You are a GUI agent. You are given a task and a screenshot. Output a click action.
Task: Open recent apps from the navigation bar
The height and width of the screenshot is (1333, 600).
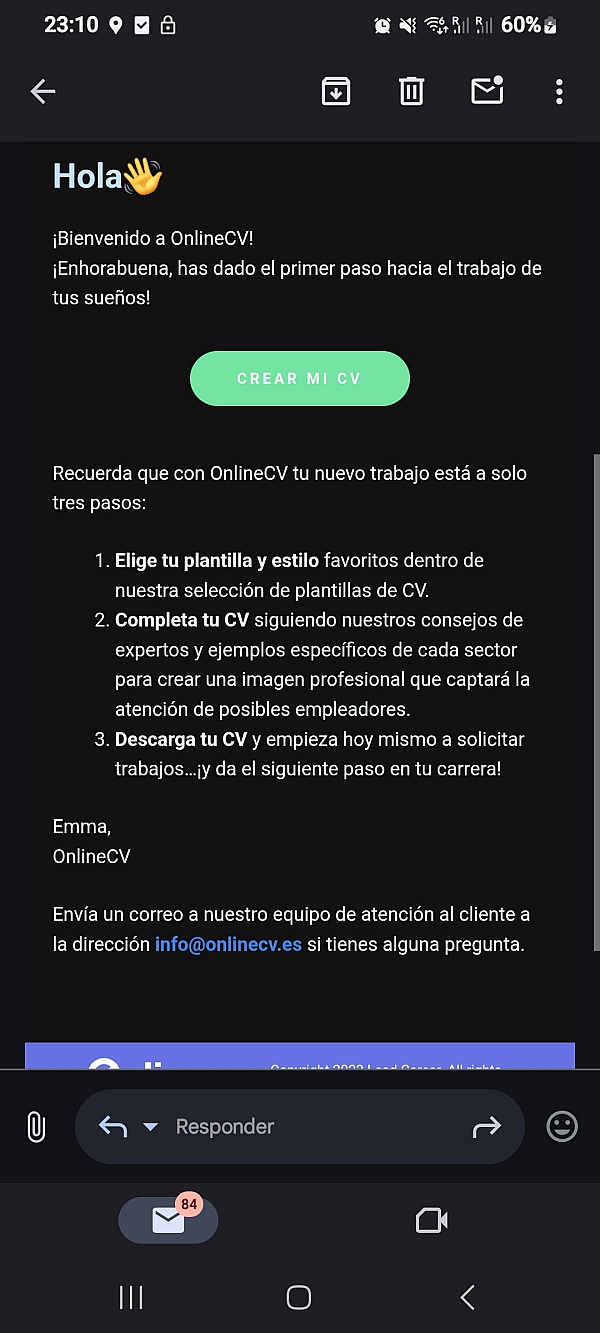click(131, 1297)
